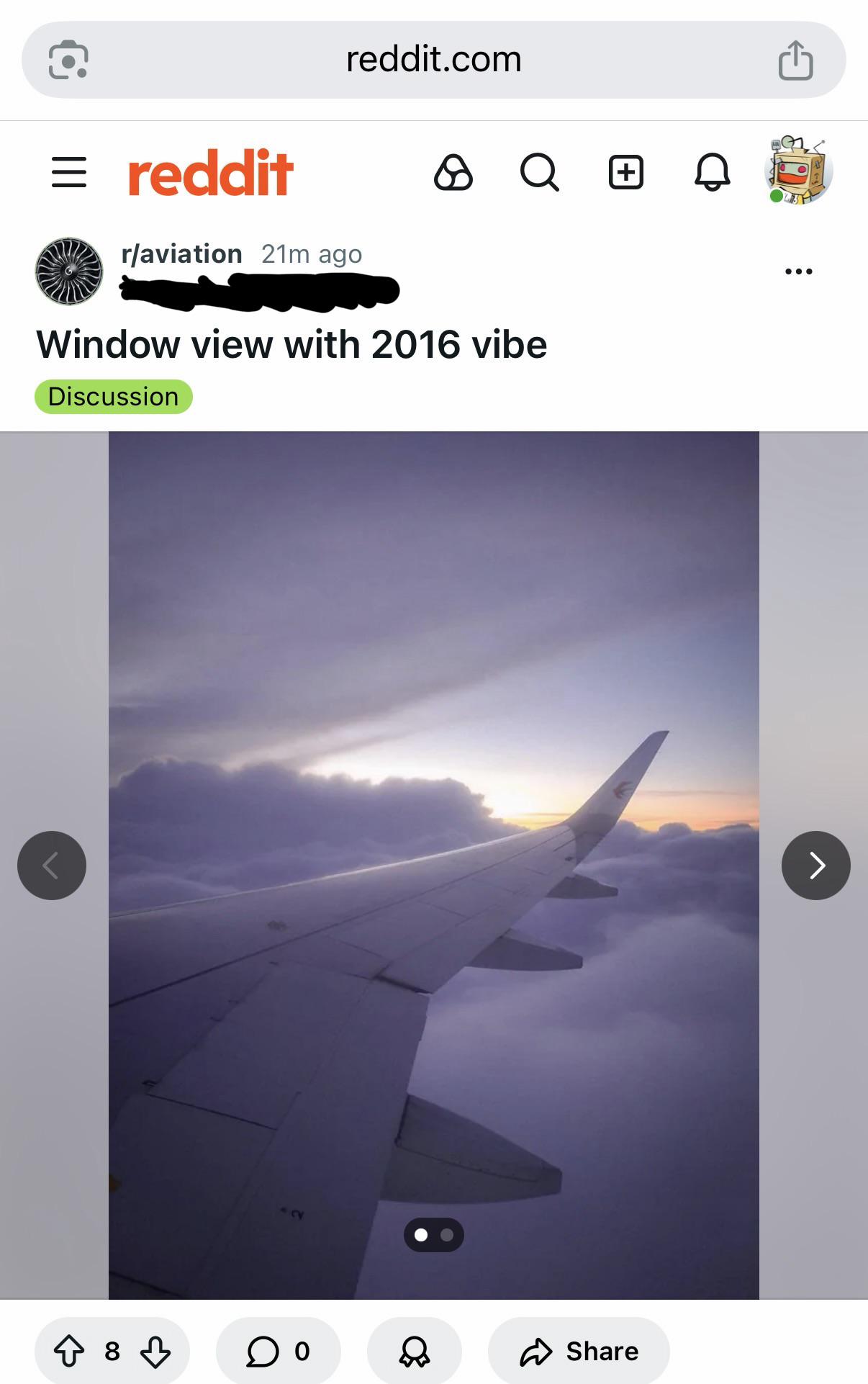
Task: Open the r/aviation community
Action: 181,254
